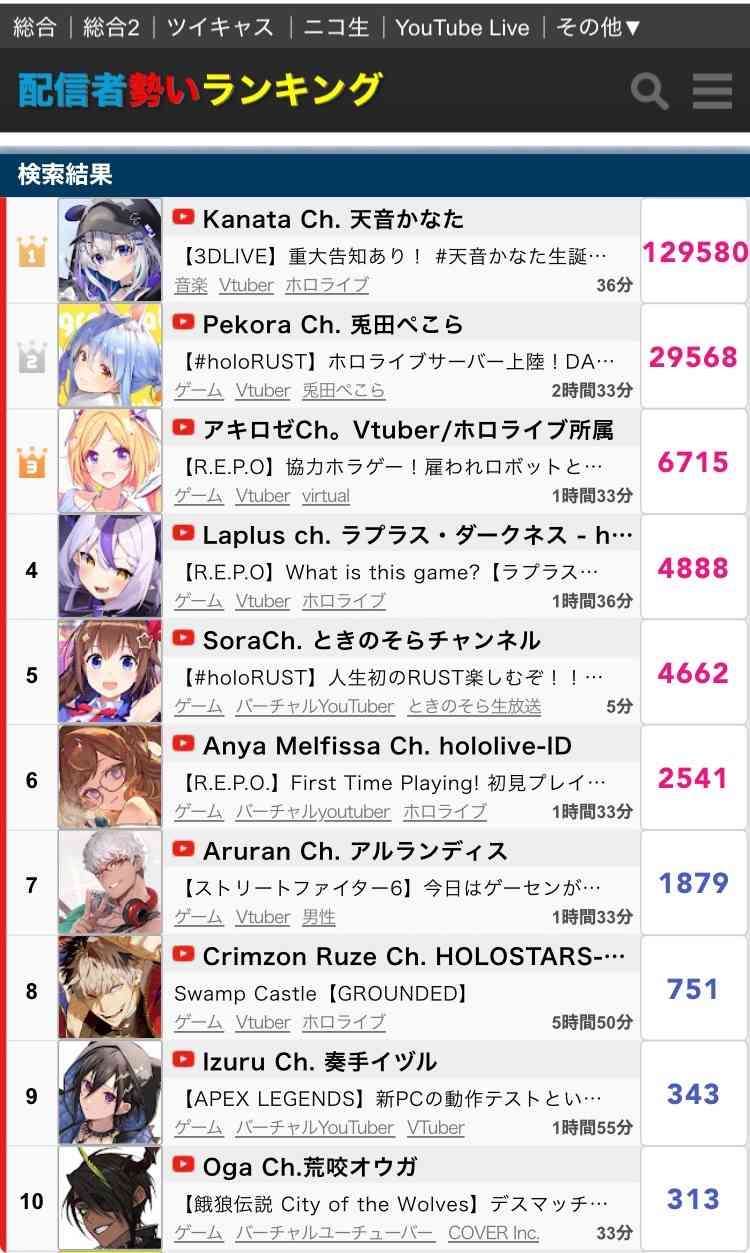The image size is (750, 1253).
Task: Switch to the 総合 tab
Action: pyautogui.click(x=35, y=27)
